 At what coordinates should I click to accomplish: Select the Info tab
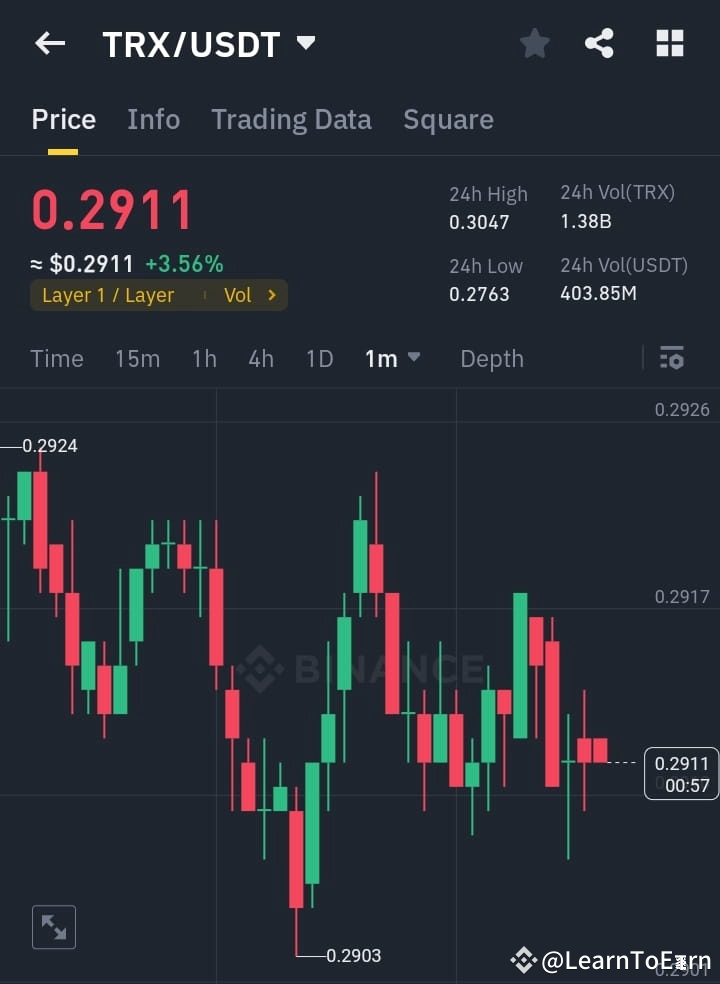[153, 119]
